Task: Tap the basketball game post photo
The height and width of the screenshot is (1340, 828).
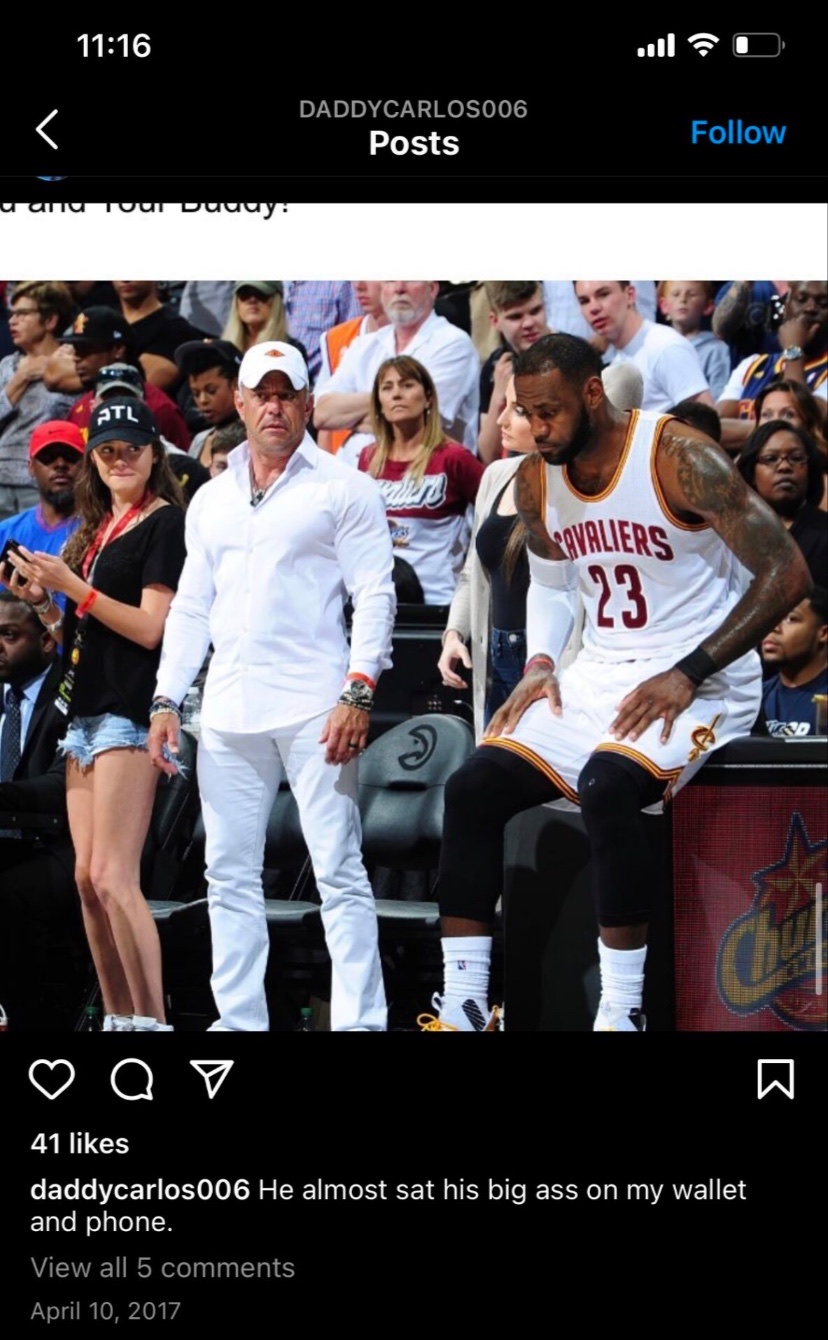Action: (414, 655)
